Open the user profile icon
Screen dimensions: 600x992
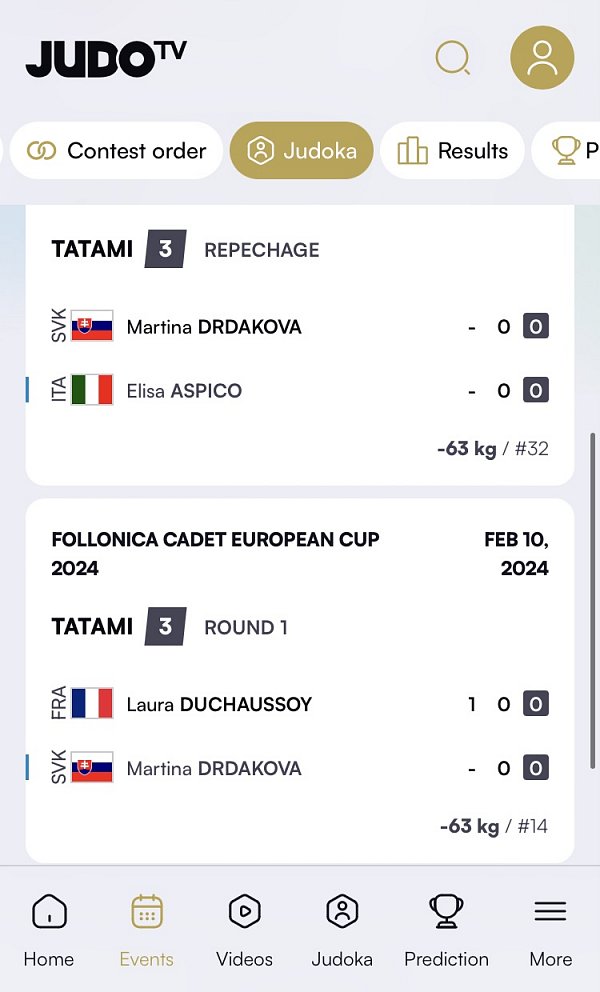tap(542, 58)
